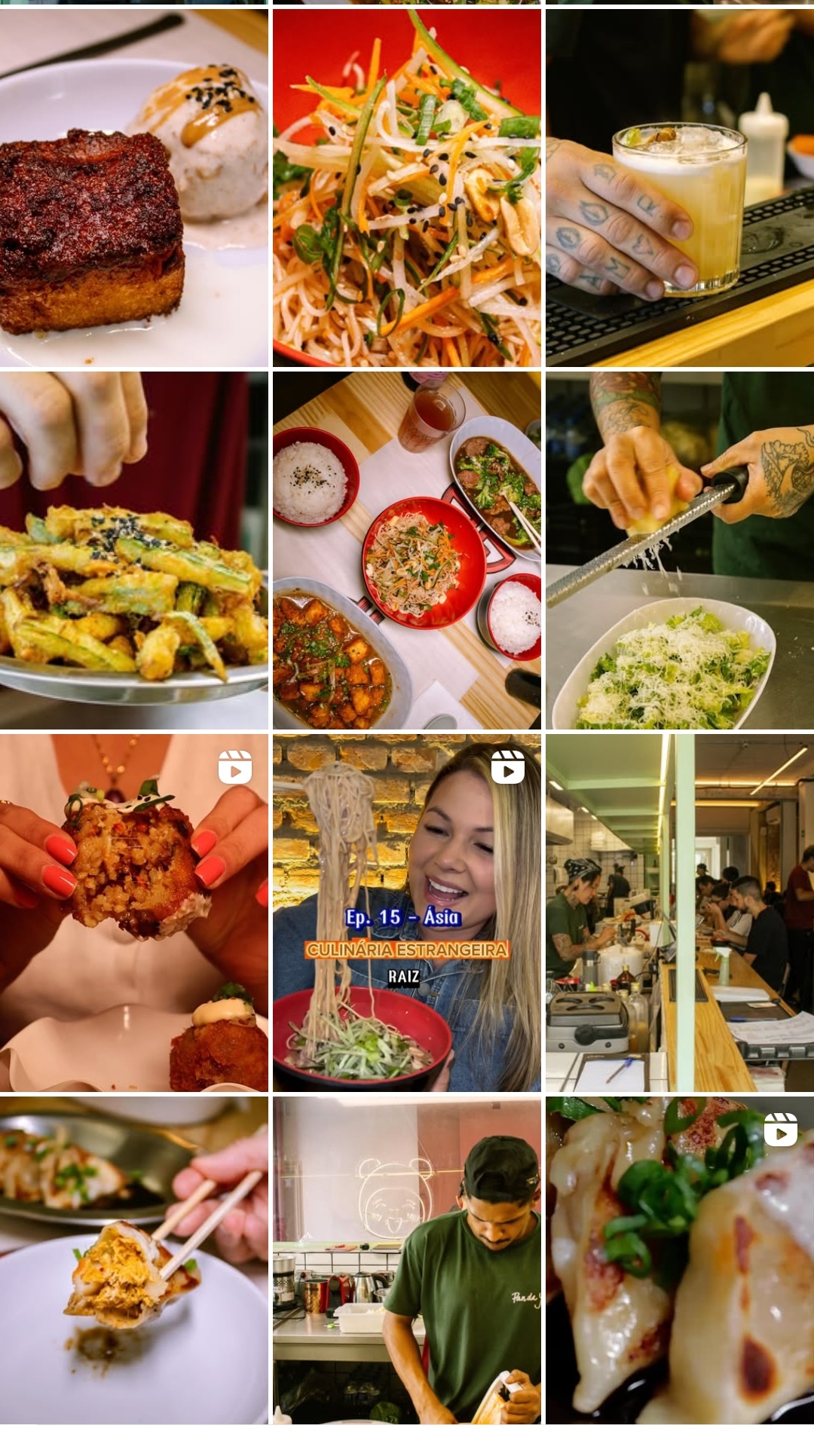
Task: Open the overhead table with red bowls post
Action: point(406,550)
